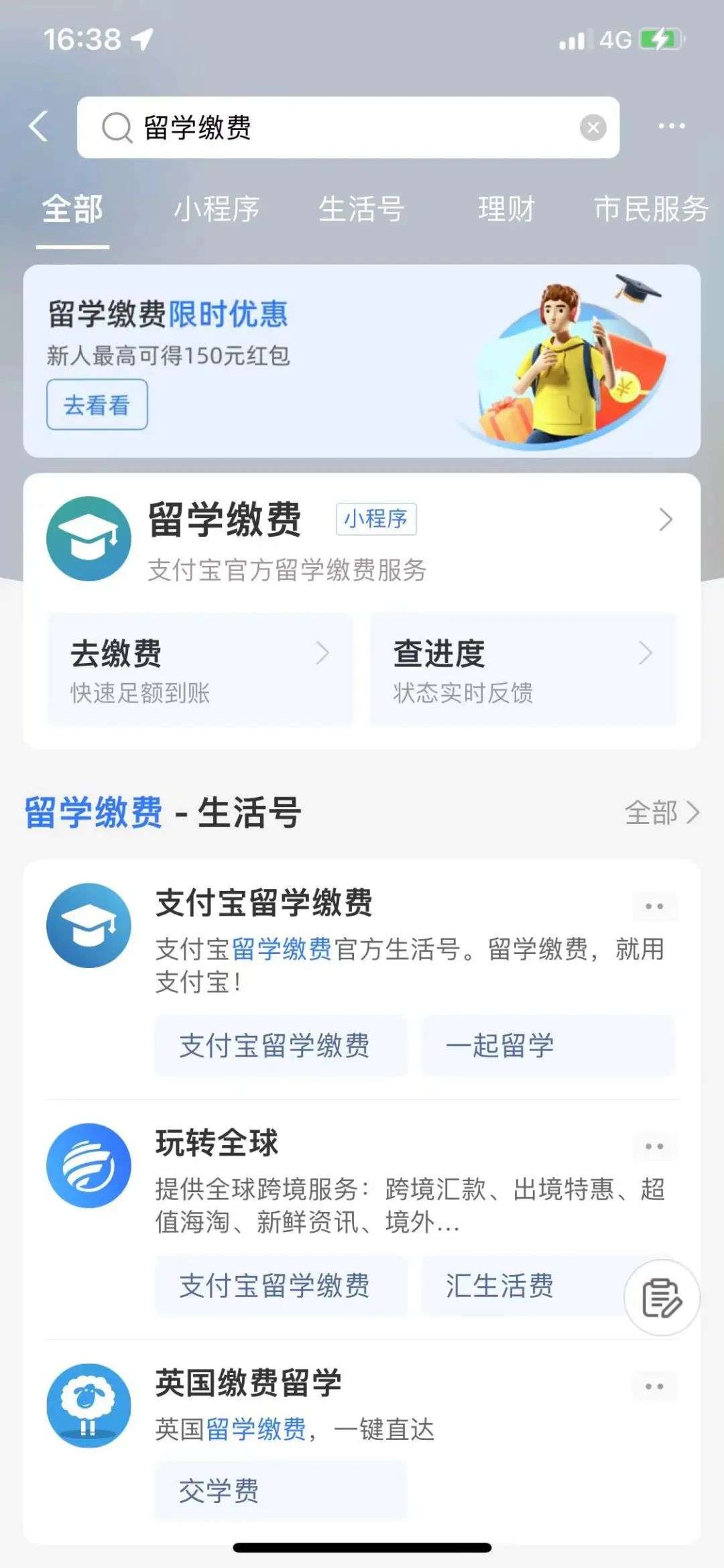Open more options for 支付宝留学缴费 account
Image resolution: width=724 pixels, height=1568 pixels.
(x=654, y=906)
